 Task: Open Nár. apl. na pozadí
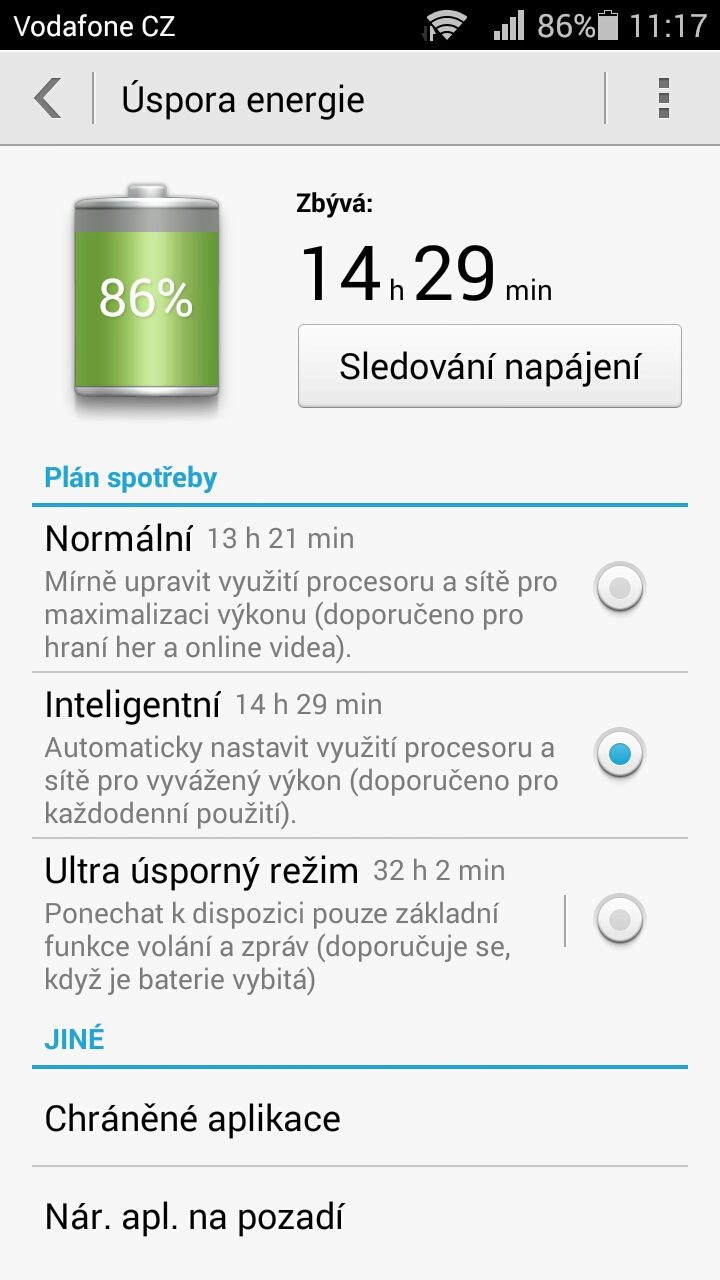pyautogui.click(x=360, y=1217)
